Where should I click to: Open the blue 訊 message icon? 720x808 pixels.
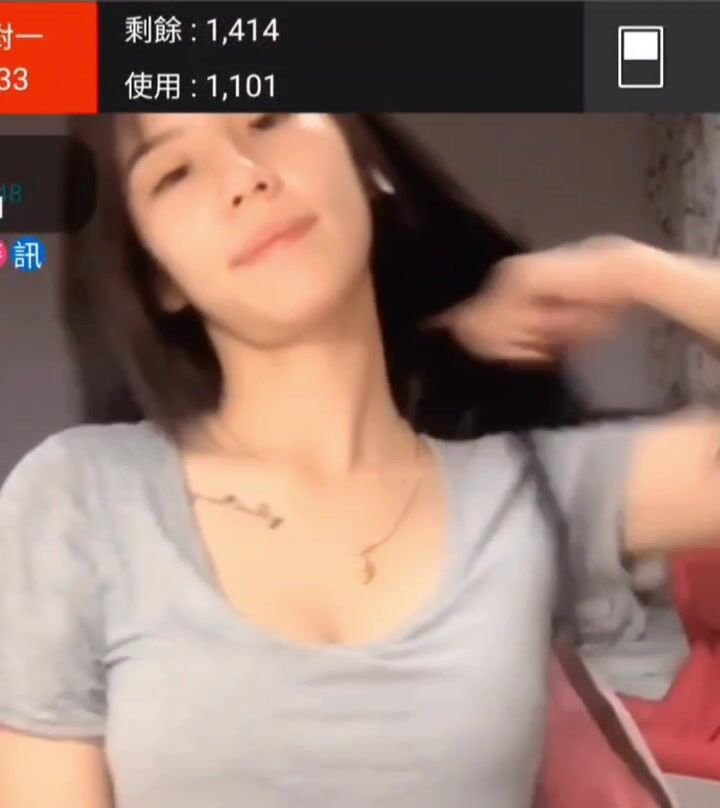coord(29,255)
